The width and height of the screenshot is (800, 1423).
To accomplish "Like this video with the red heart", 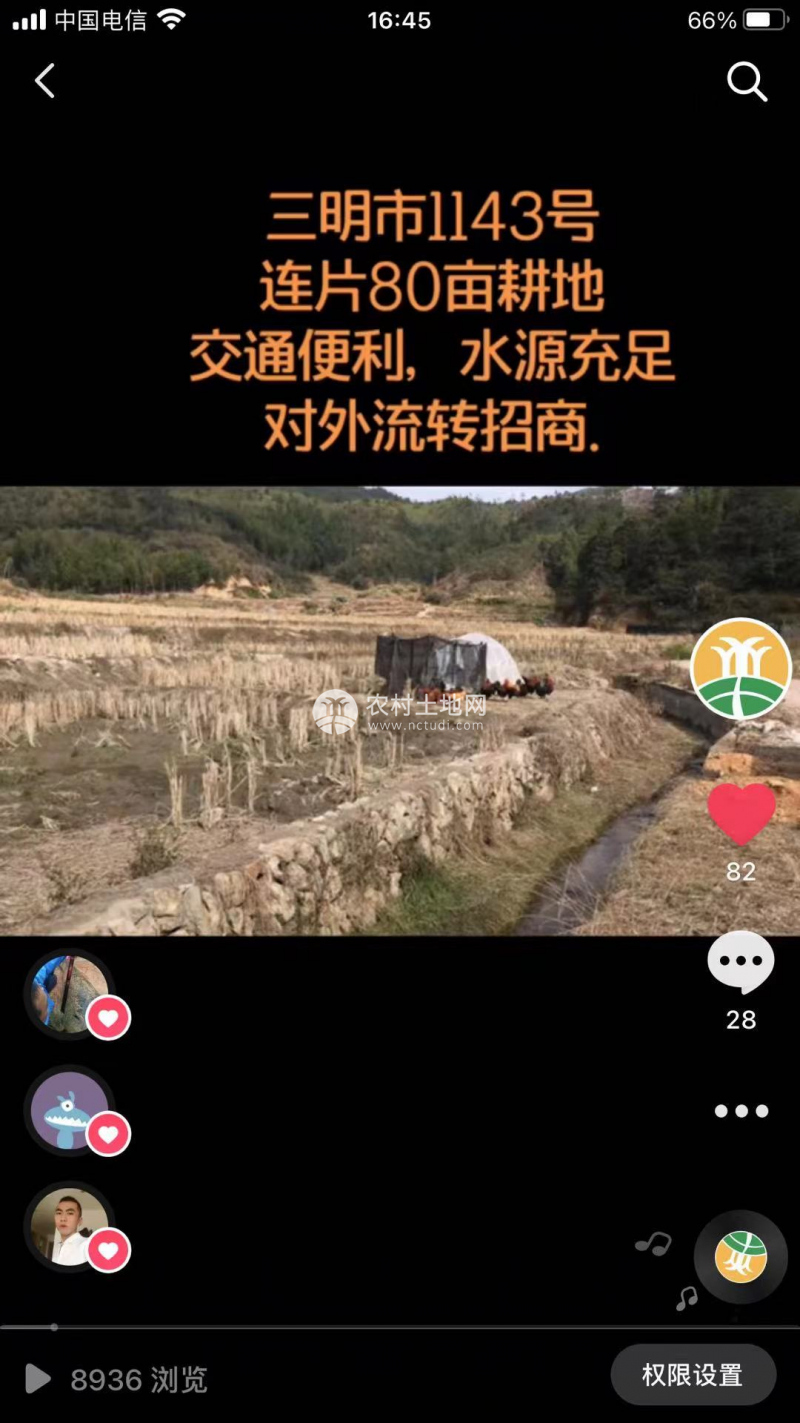I will 741,813.
